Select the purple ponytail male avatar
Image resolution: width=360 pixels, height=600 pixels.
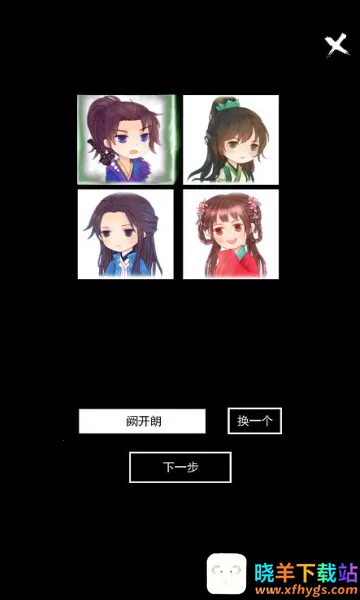point(127,139)
